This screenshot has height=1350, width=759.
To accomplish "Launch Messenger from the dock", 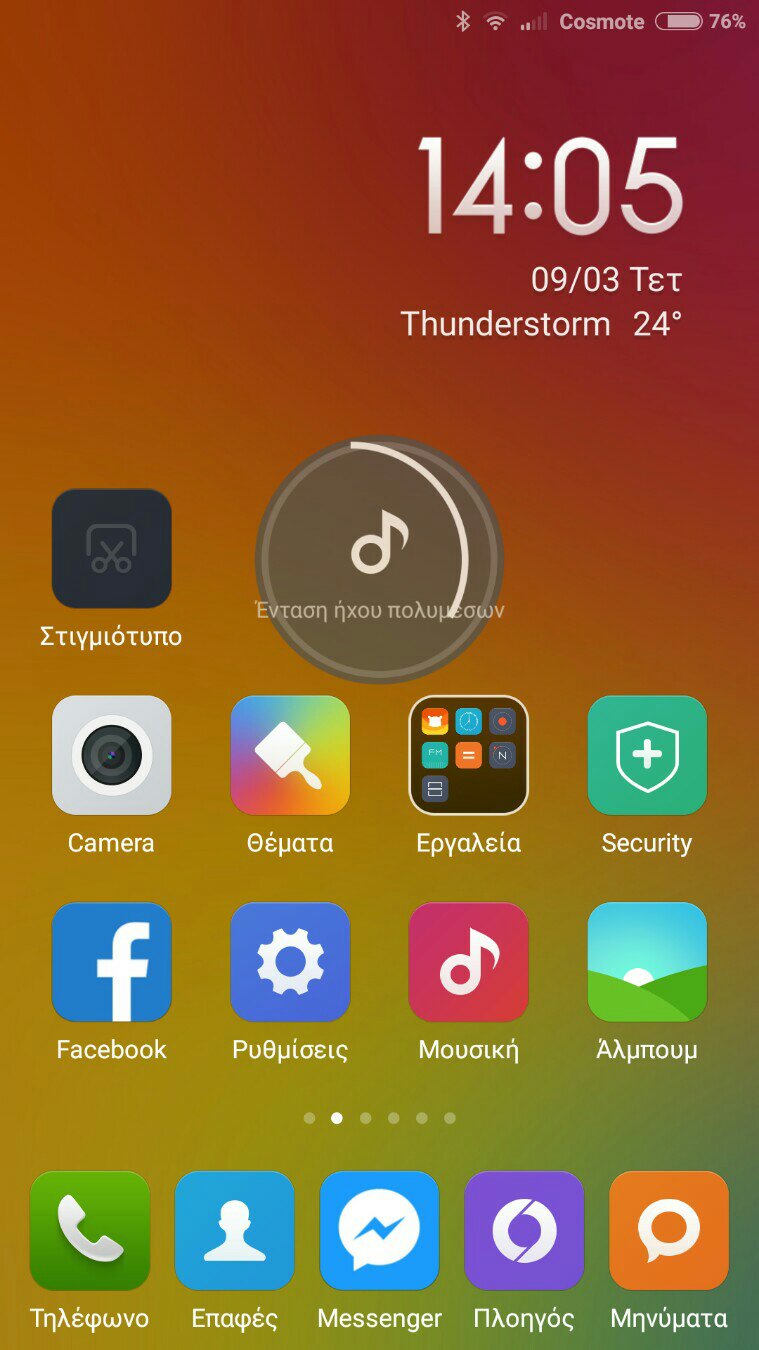I will click(379, 1230).
